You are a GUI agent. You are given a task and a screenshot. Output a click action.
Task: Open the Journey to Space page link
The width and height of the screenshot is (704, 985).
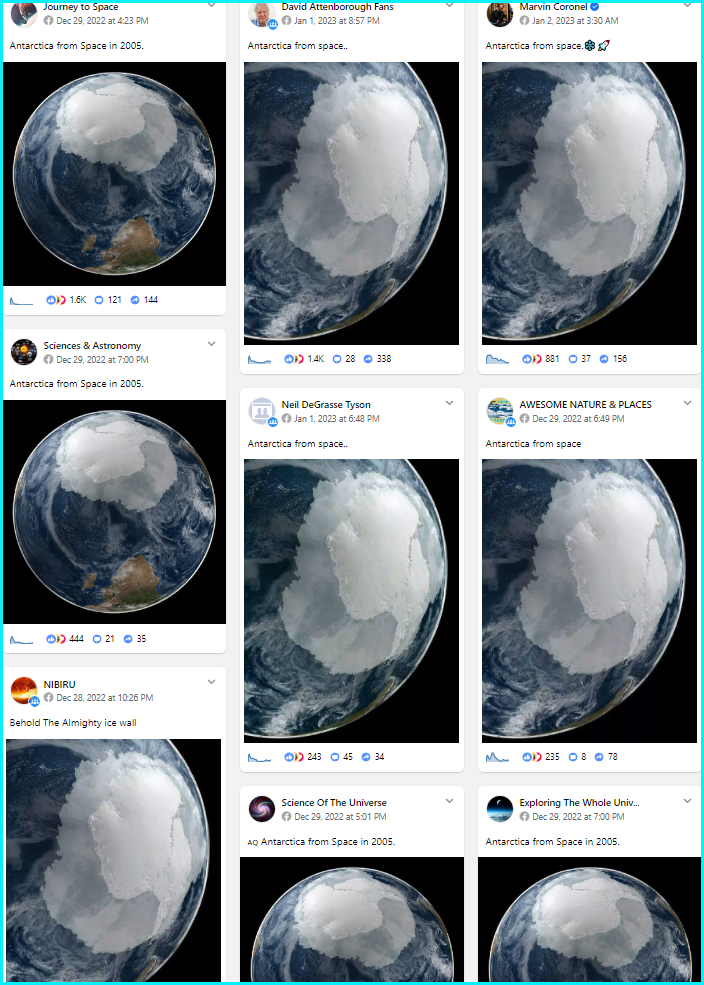click(x=80, y=7)
